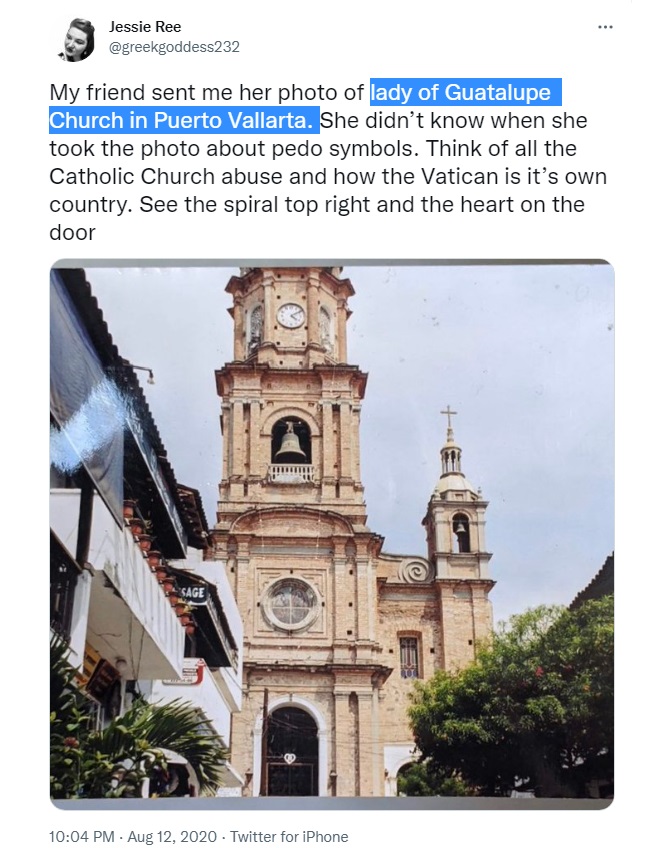Open the tweet's overflow menu
Viewport: 662px width, 848px height.
605,27
